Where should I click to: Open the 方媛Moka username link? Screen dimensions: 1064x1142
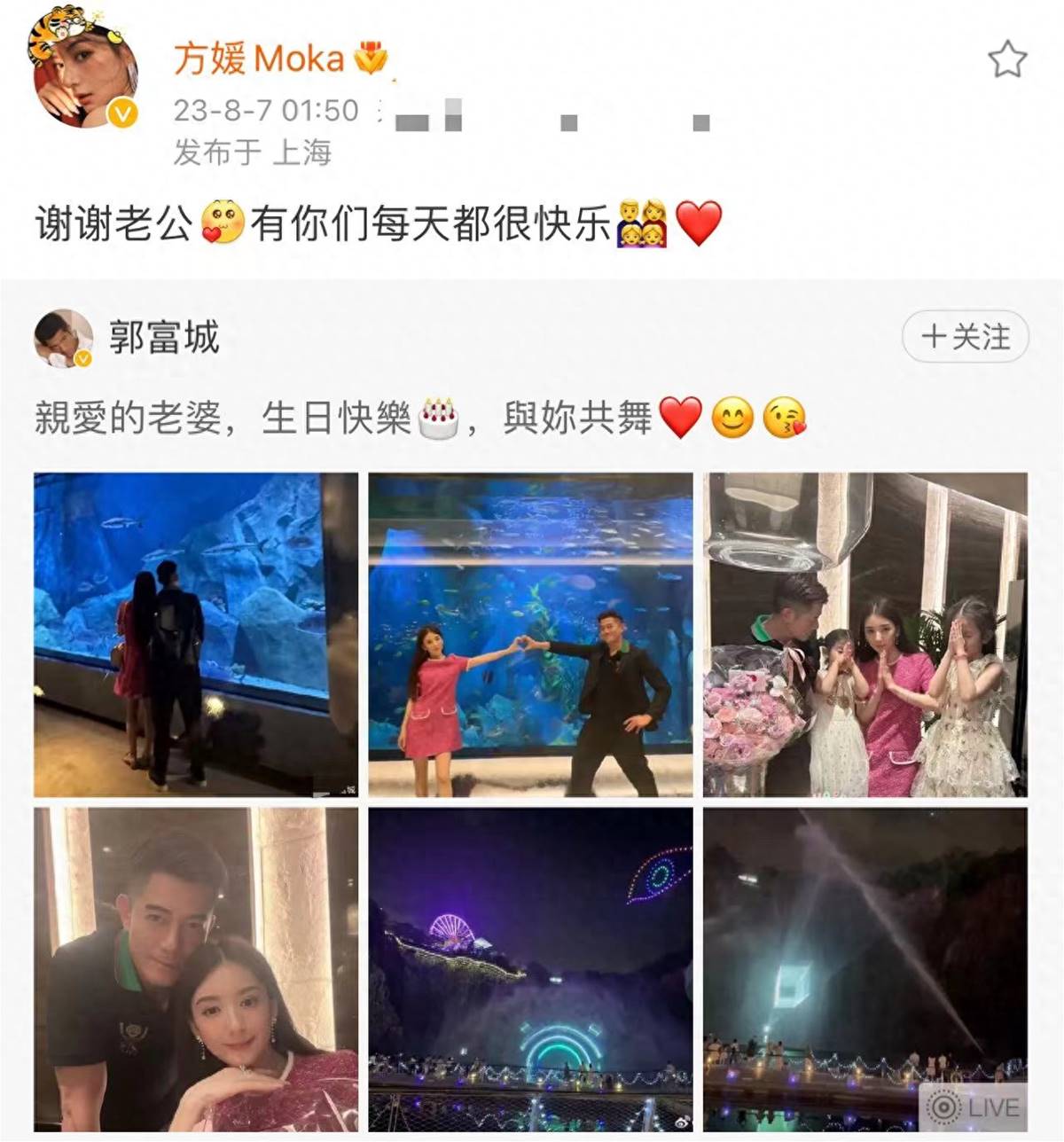(258, 59)
